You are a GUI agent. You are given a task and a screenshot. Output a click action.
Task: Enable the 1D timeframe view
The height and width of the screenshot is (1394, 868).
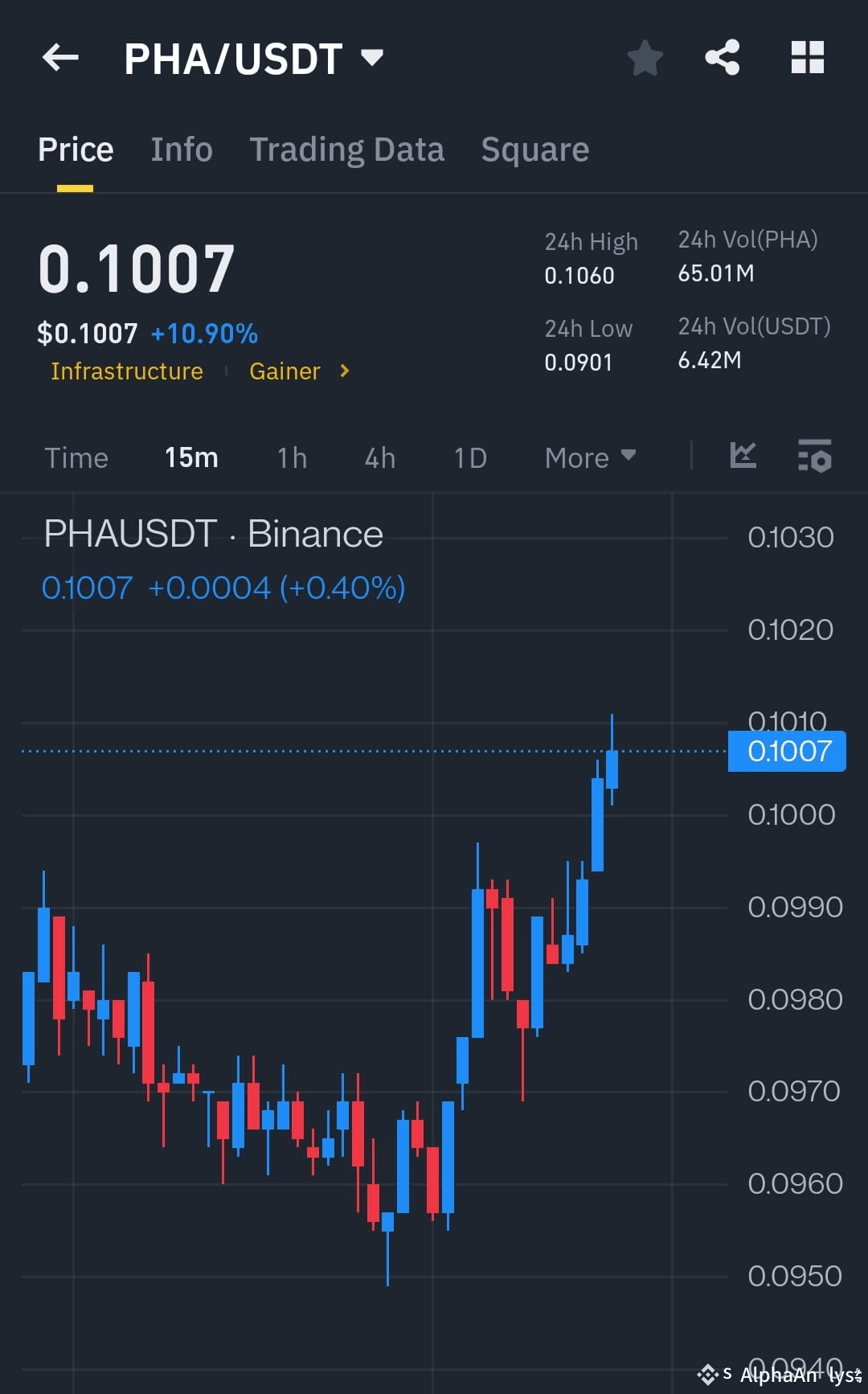(469, 457)
